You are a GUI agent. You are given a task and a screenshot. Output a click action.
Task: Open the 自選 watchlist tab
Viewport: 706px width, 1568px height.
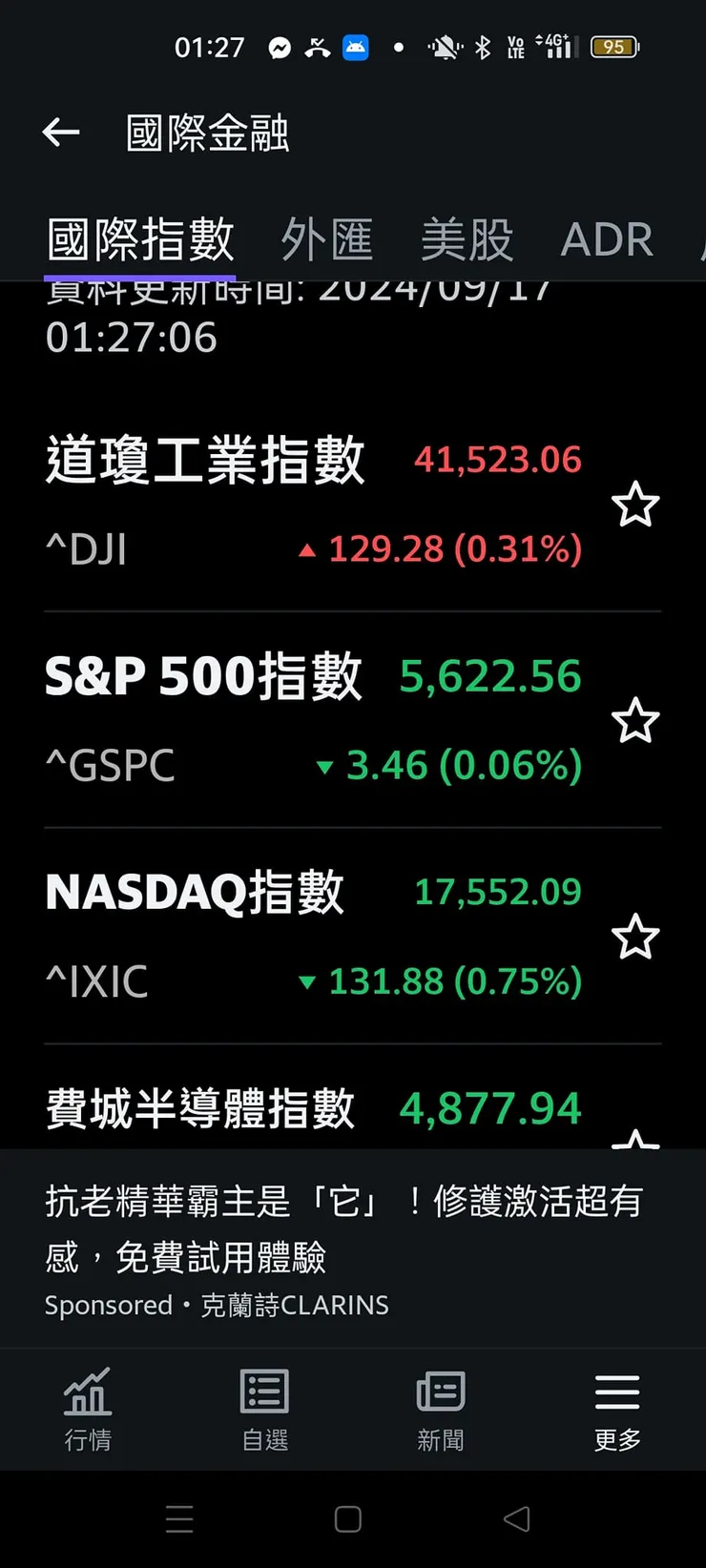tap(264, 1409)
